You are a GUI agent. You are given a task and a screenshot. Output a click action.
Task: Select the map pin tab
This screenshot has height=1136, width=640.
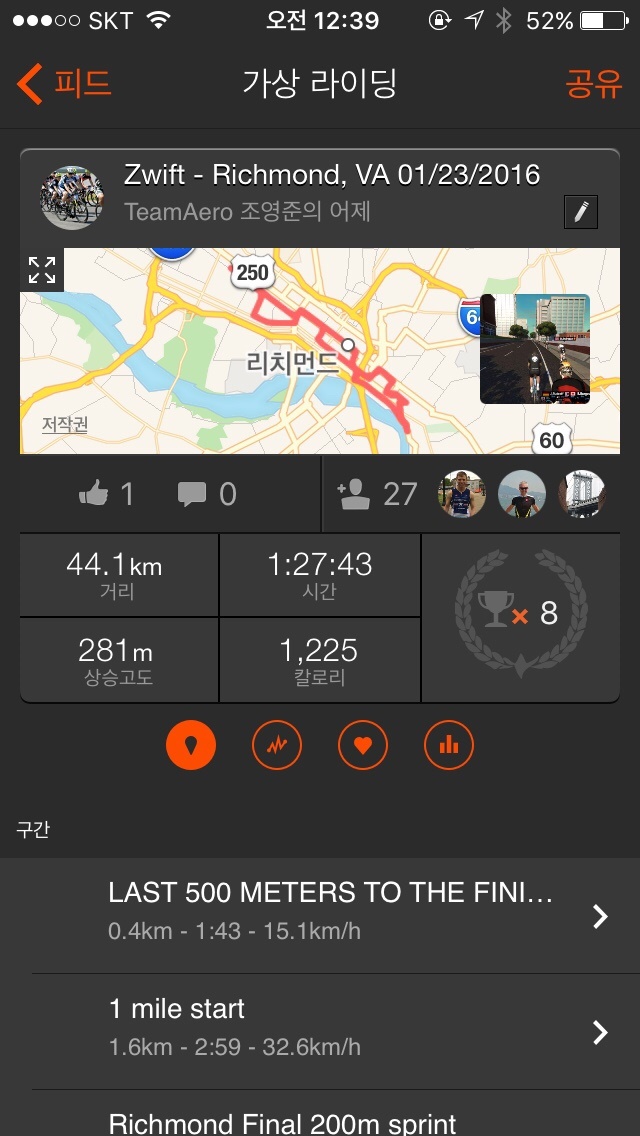click(x=191, y=745)
